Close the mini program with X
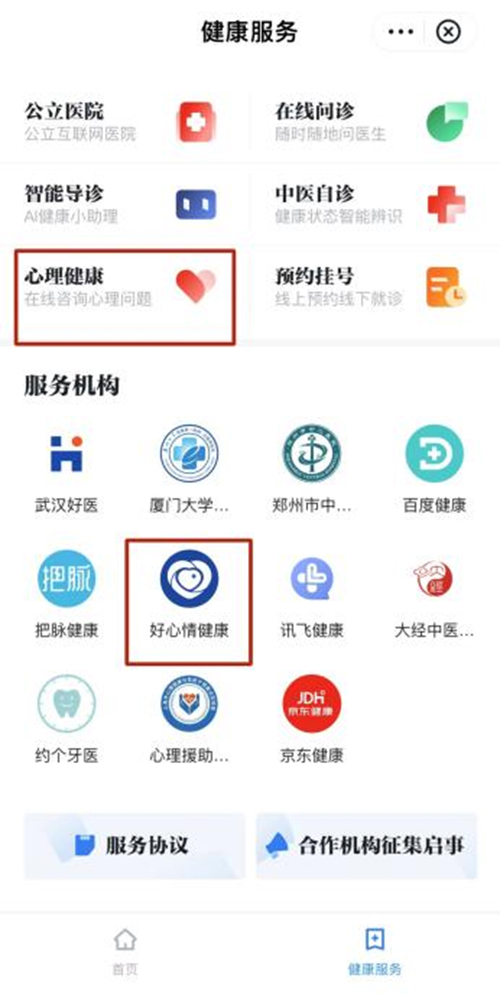 coord(448,32)
